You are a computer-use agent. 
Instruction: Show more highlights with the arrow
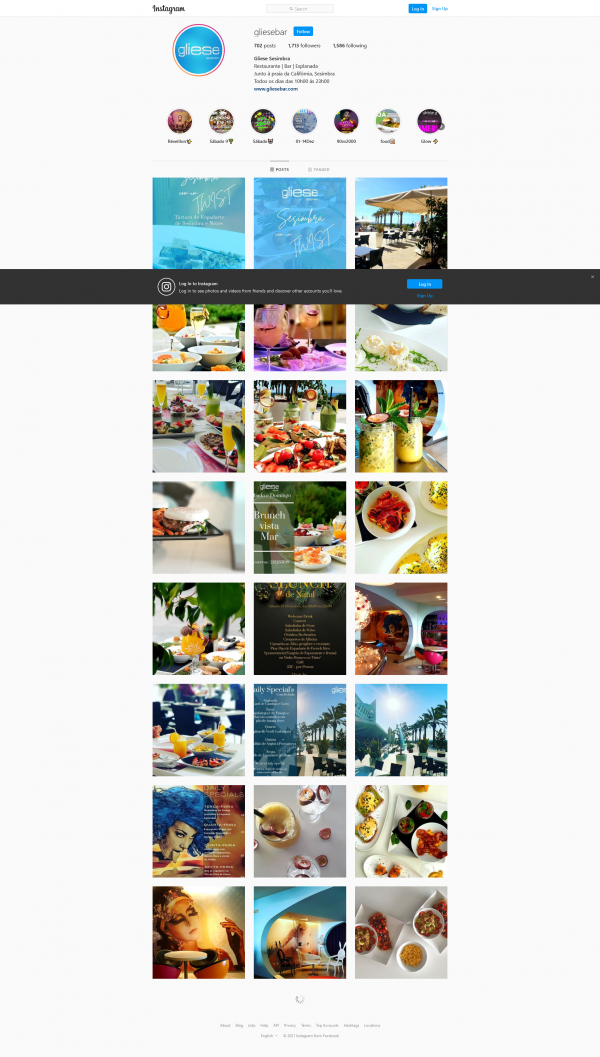pos(442,126)
